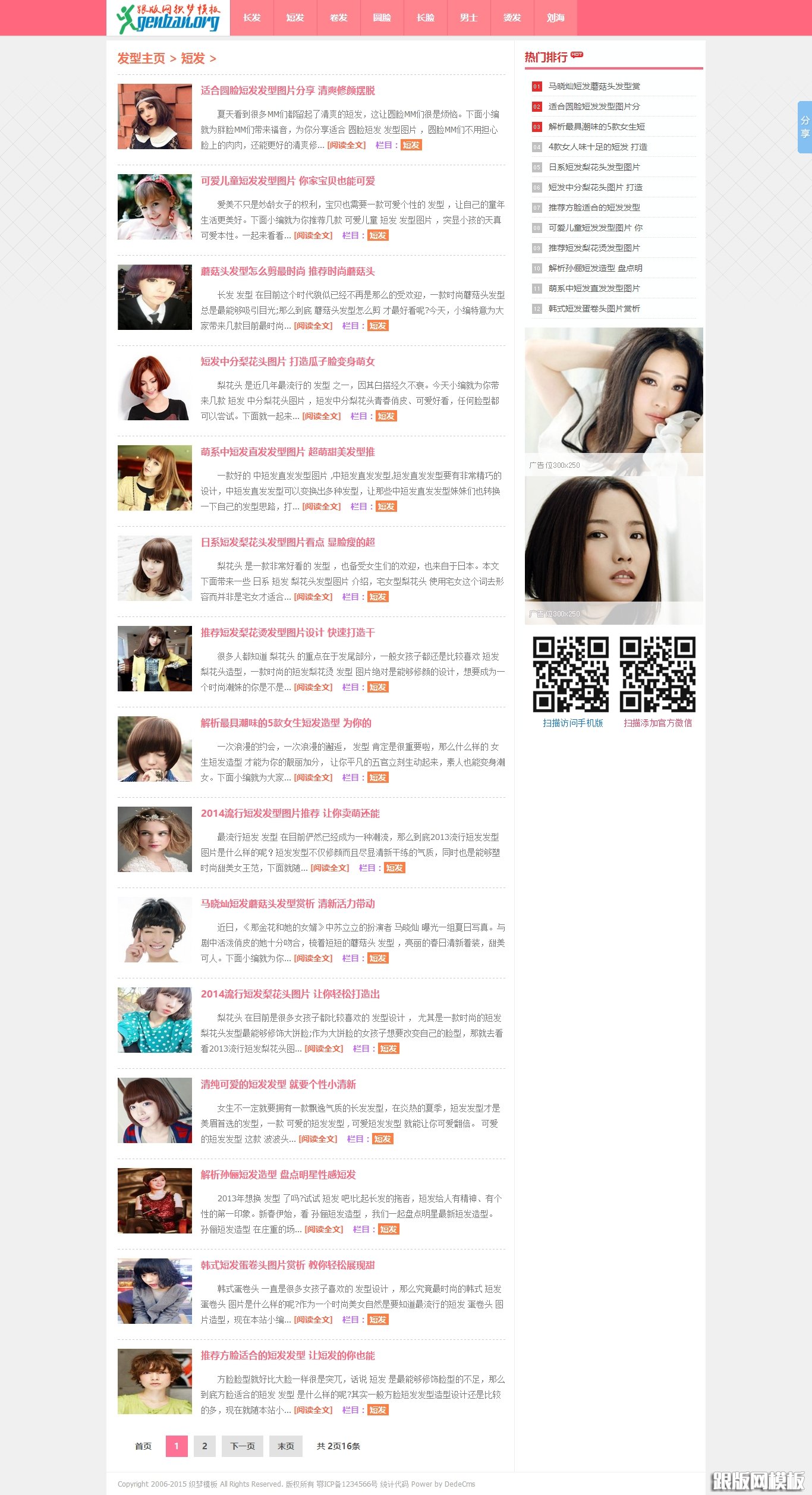
Task: Select the 男士 navigation item
Action: tap(468, 18)
